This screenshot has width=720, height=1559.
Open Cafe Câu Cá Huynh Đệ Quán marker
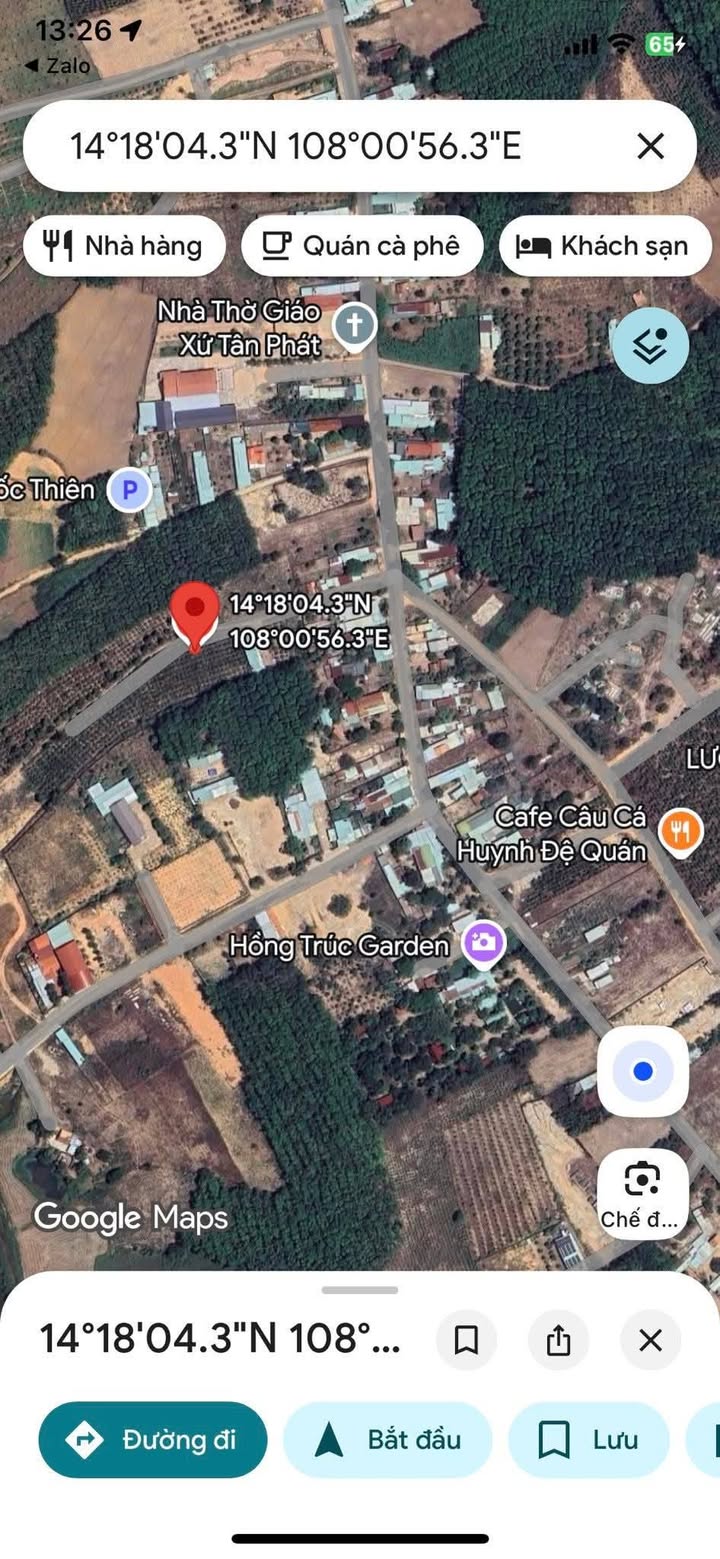tap(680, 831)
